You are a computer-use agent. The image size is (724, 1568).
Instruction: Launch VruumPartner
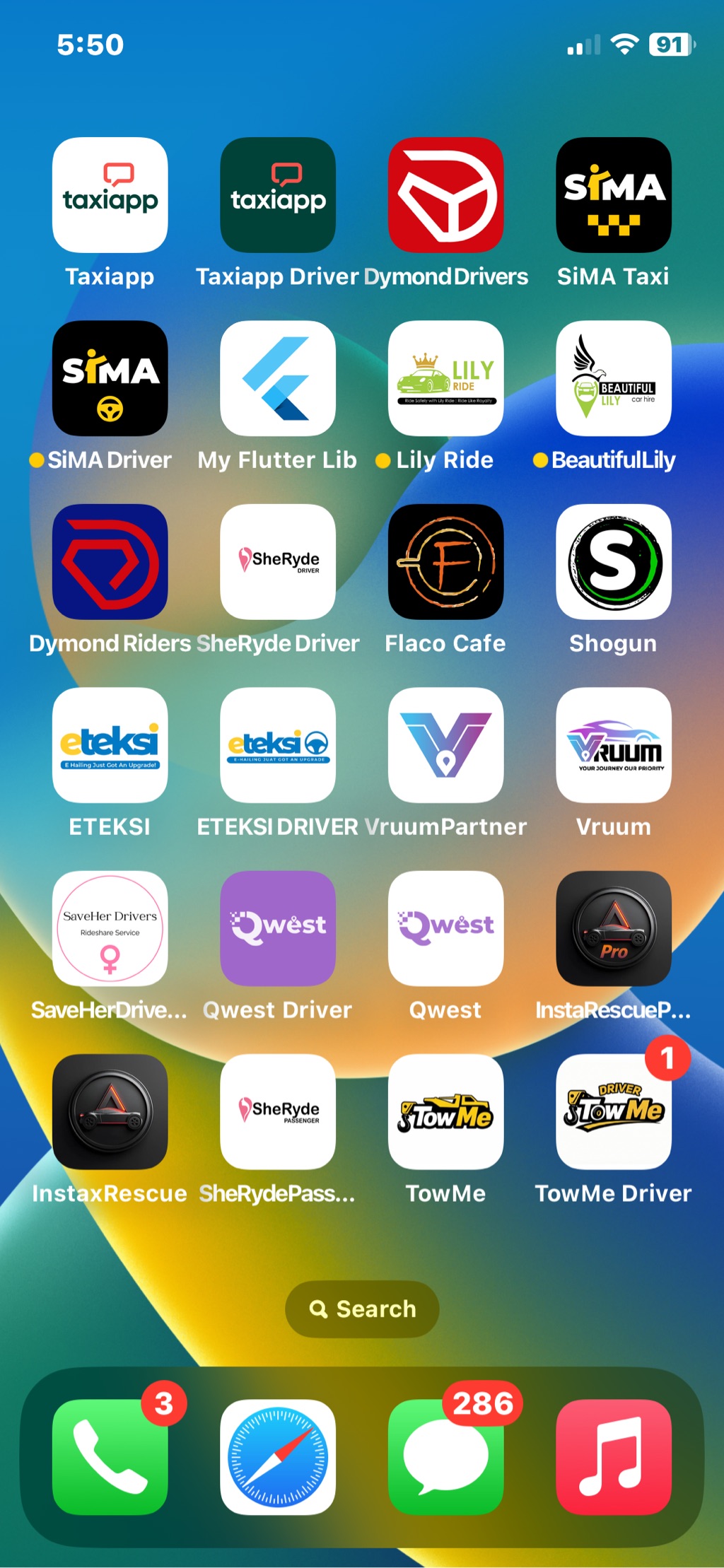445,744
